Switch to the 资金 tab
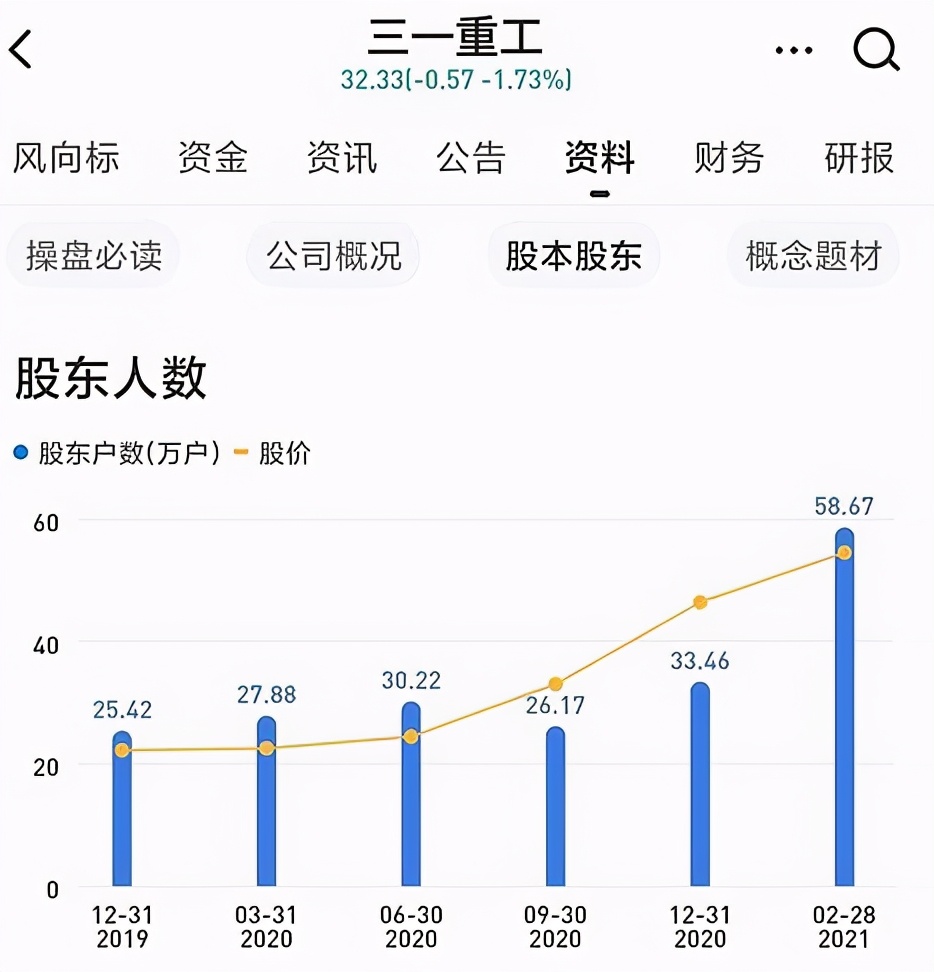934x972 pixels. point(211,158)
